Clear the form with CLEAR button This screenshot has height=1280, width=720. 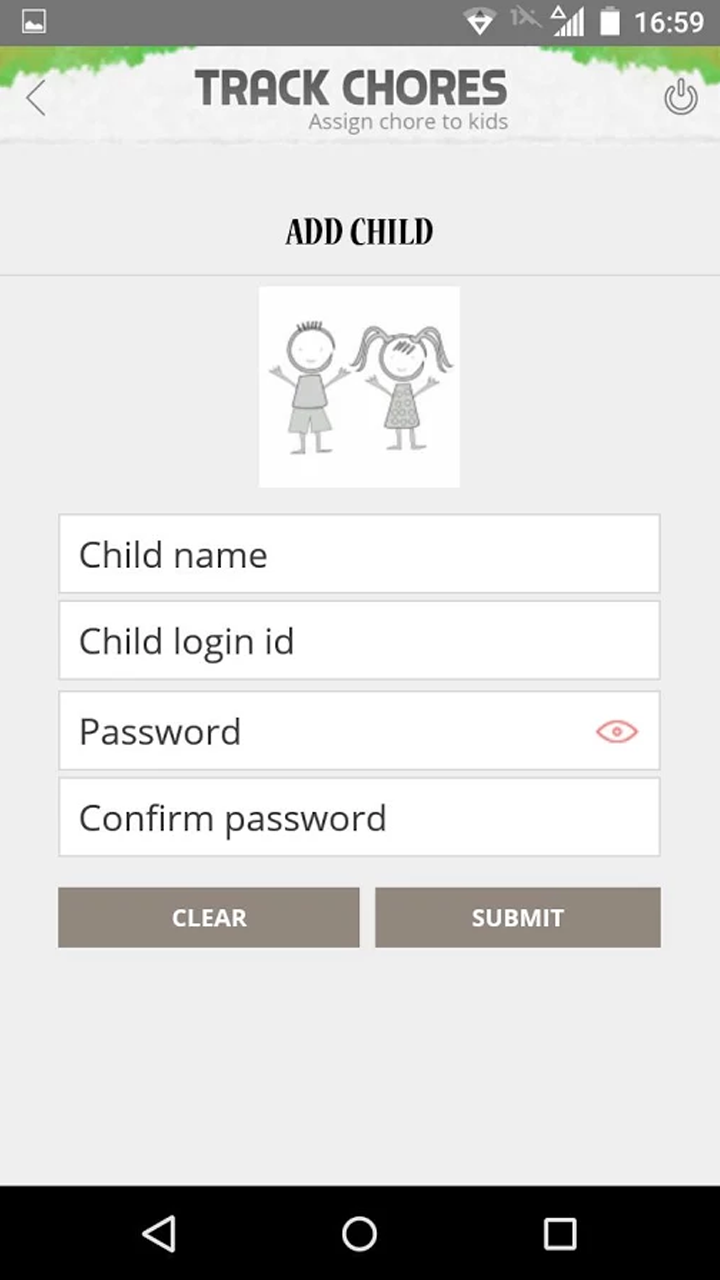(209, 917)
